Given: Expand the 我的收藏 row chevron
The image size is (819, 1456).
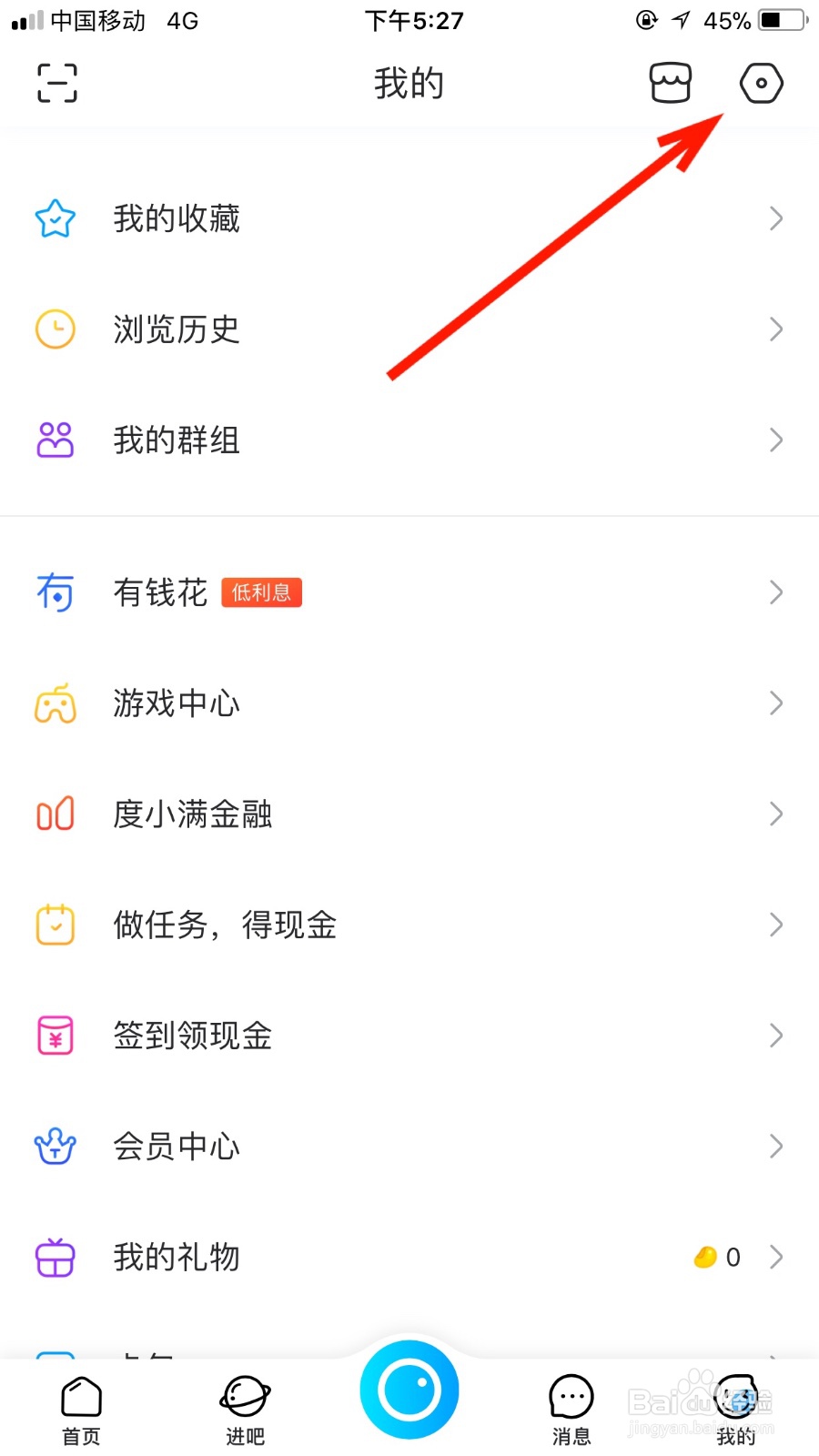Looking at the screenshot, I should pos(775,218).
